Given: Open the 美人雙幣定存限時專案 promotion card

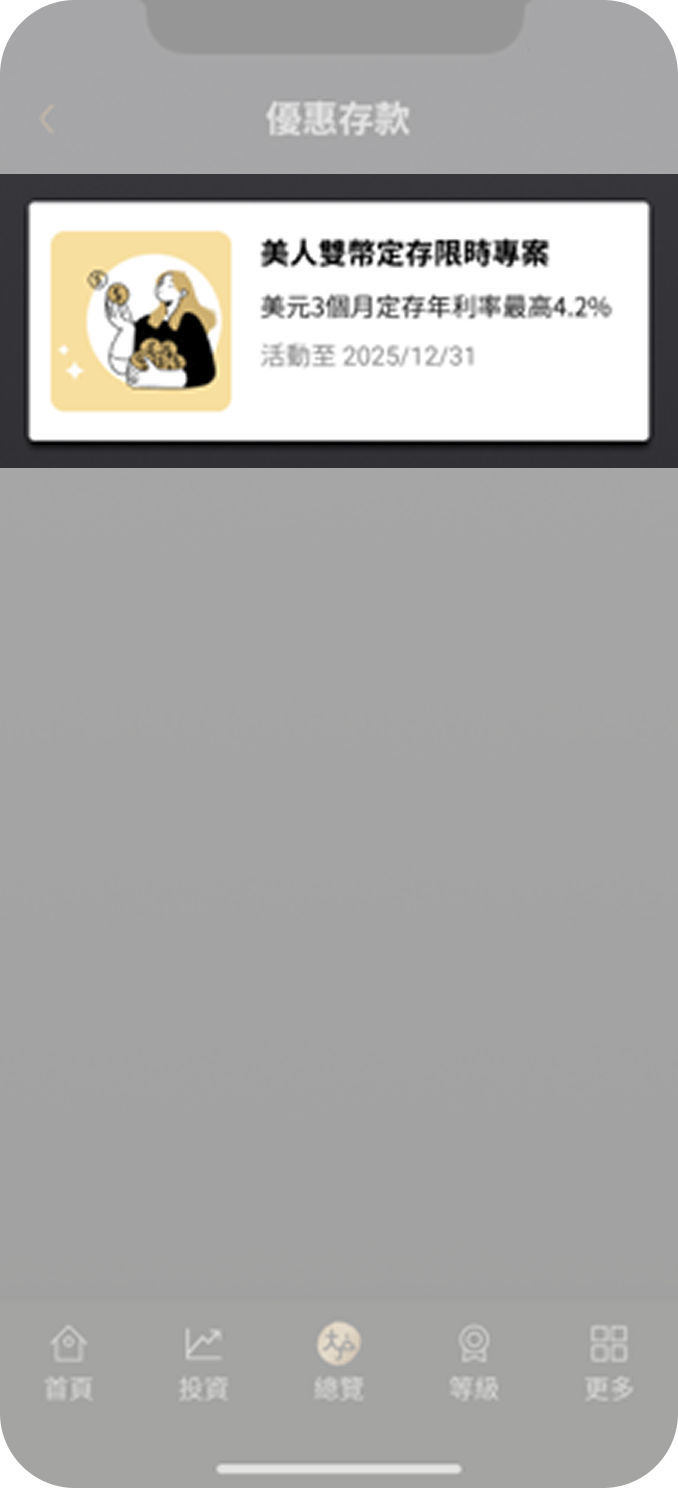Looking at the screenshot, I should click(x=338, y=321).
